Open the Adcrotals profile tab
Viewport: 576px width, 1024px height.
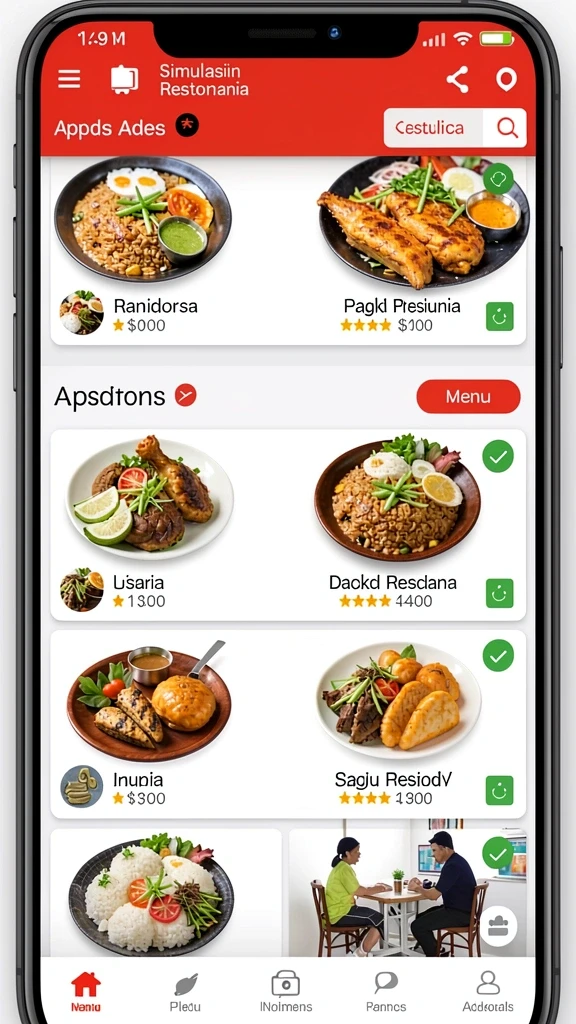point(487,991)
